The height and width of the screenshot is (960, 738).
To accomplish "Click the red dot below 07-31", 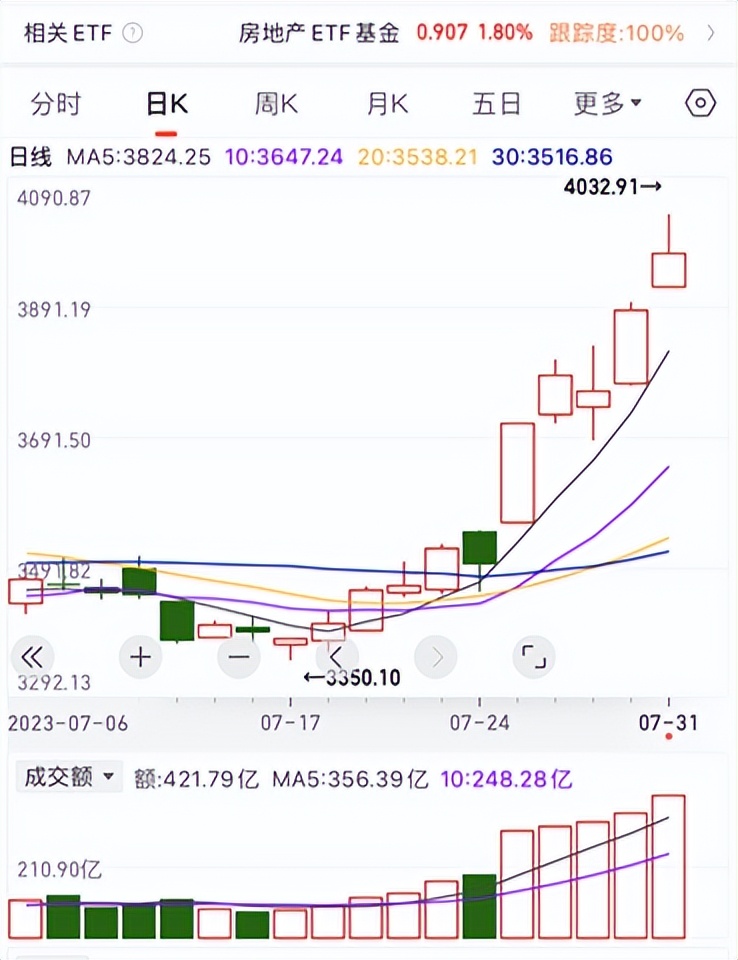I will point(668,736).
